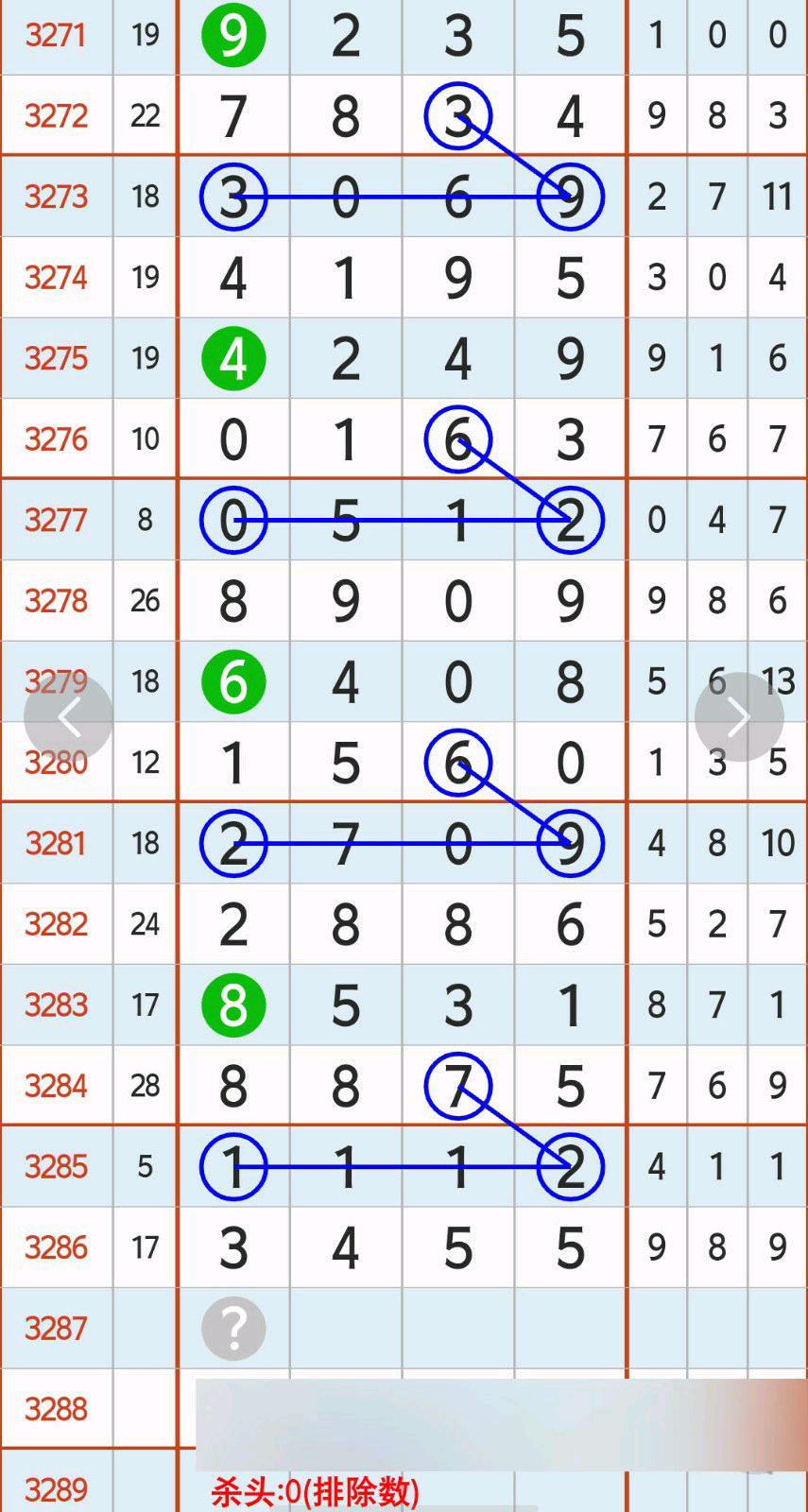Open the next chart page arrow
Image resolution: width=808 pixels, height=1512 pixels.
tap(738, 715)
